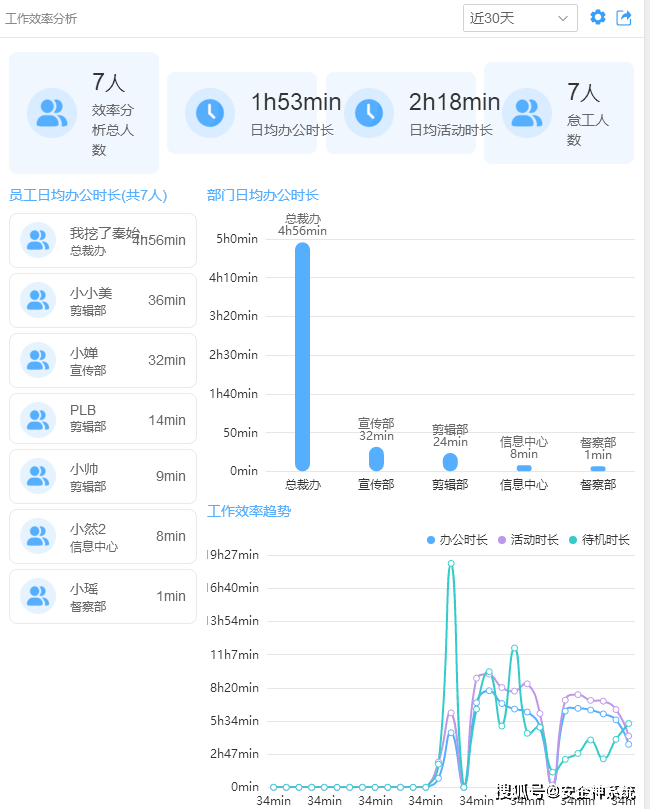Select employee 小瑶 from 督察部
The height and width of the screenshot is (809, 650).
[x=103, y=596]
